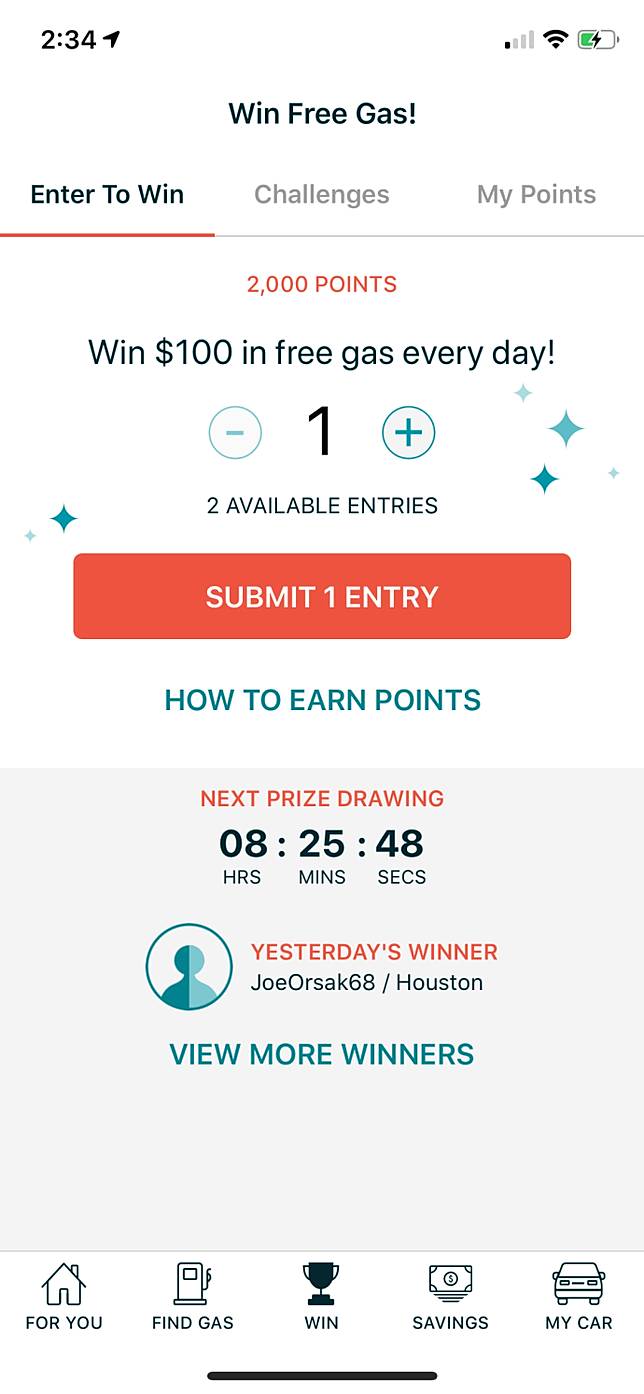This screenshot has height=1394, width=644.
Task: Open the Savings section
Action: tap(450, 1297)
